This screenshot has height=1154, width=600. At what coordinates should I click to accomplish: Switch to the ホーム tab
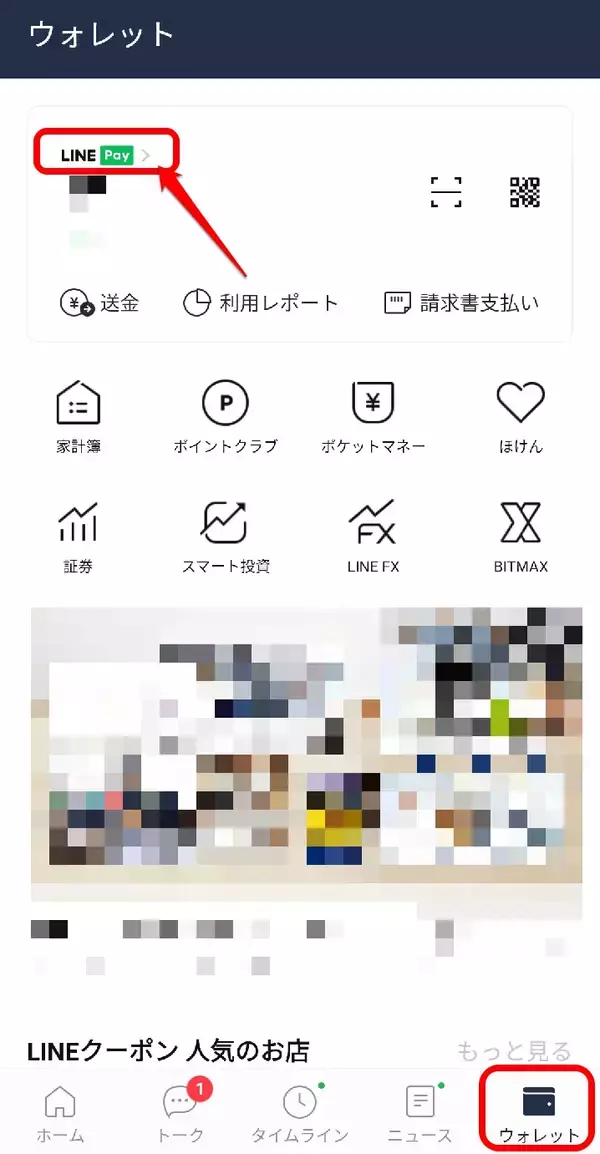point(60,1114)
